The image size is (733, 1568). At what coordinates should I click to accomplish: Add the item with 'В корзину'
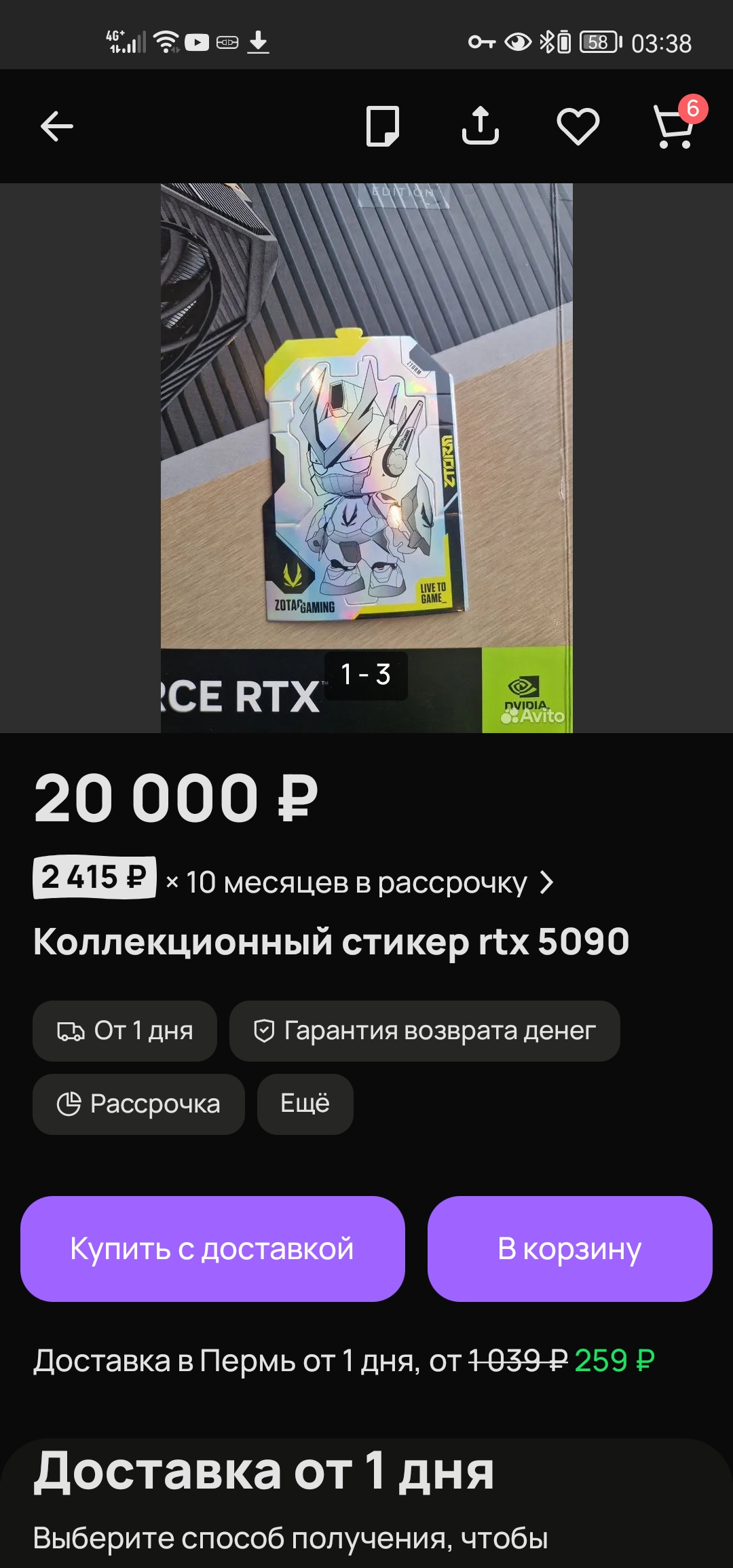(569, 1249)
